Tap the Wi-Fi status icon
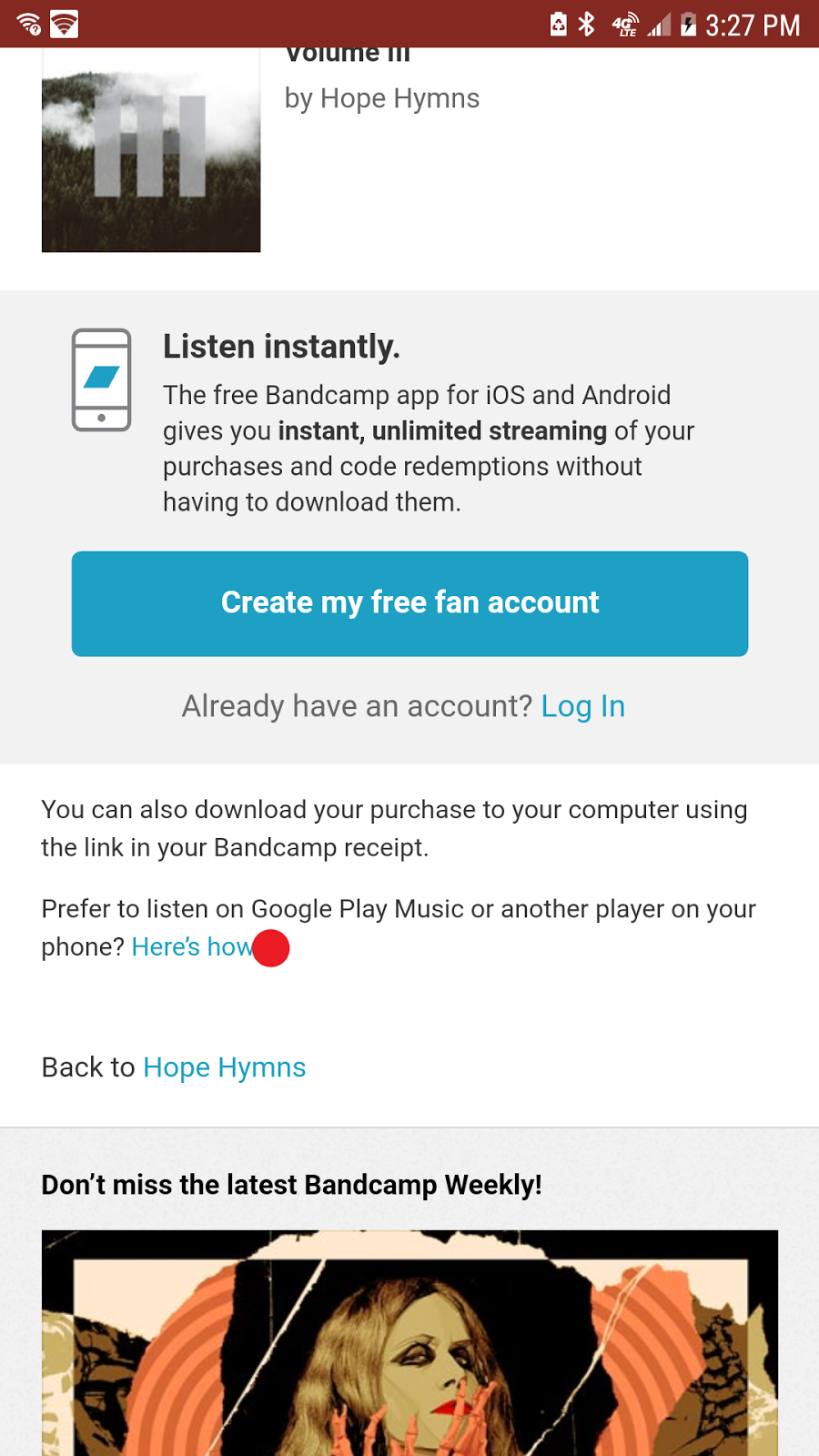Screen dimensions: 819x1456 pyautogui.click(x=27, y=25)
